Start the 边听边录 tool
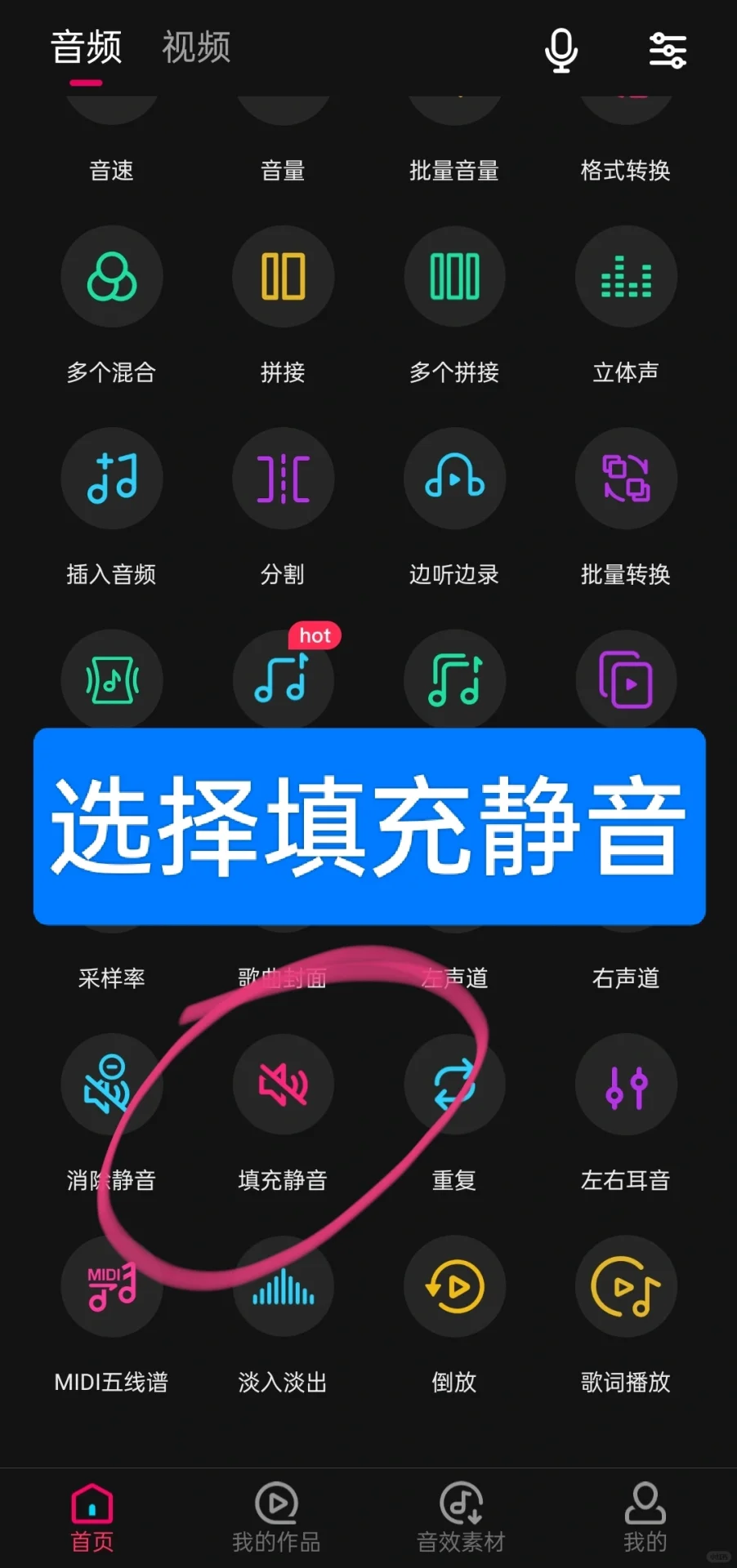Image resolution: width=737 pixels, height=1568 pixels. tap(454, 479)
